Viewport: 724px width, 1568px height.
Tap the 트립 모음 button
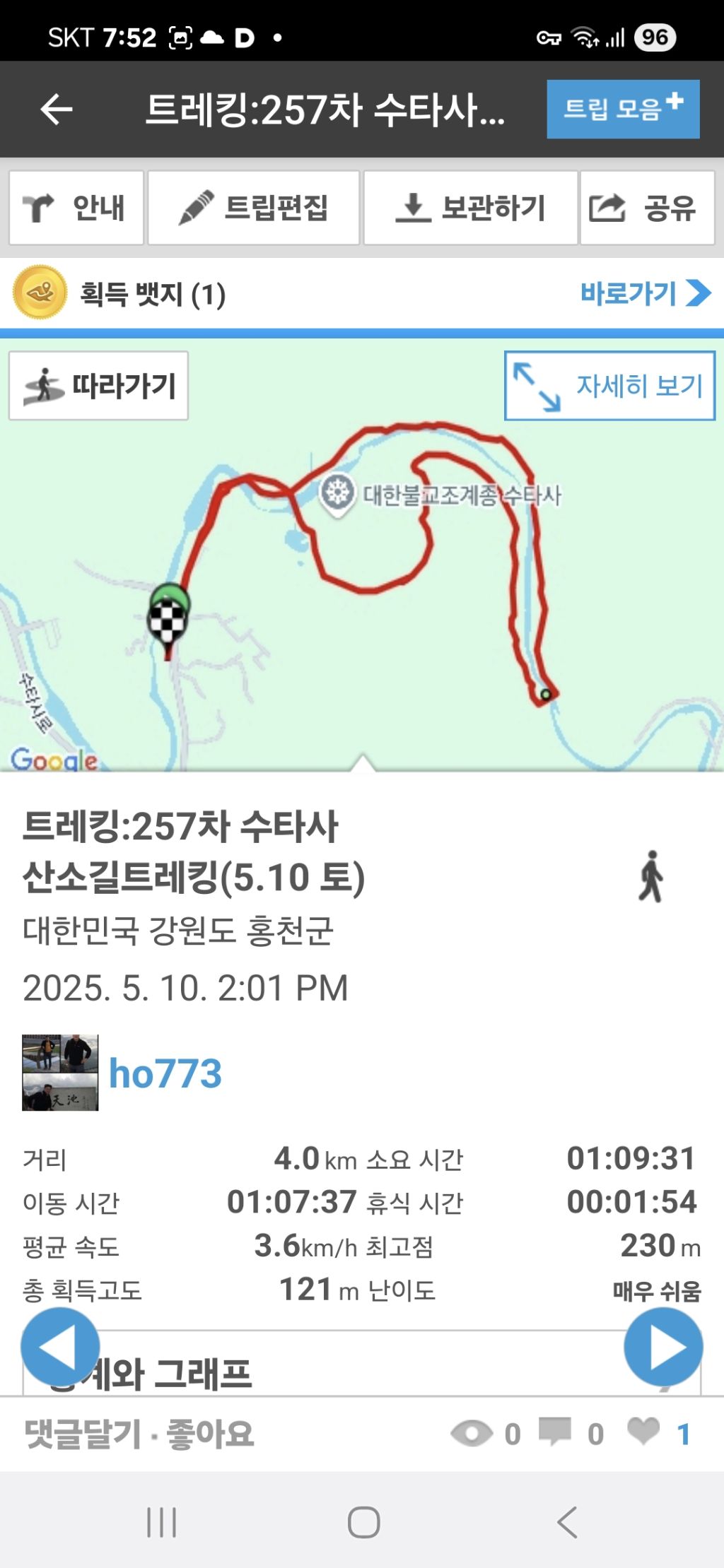[622, 109]
